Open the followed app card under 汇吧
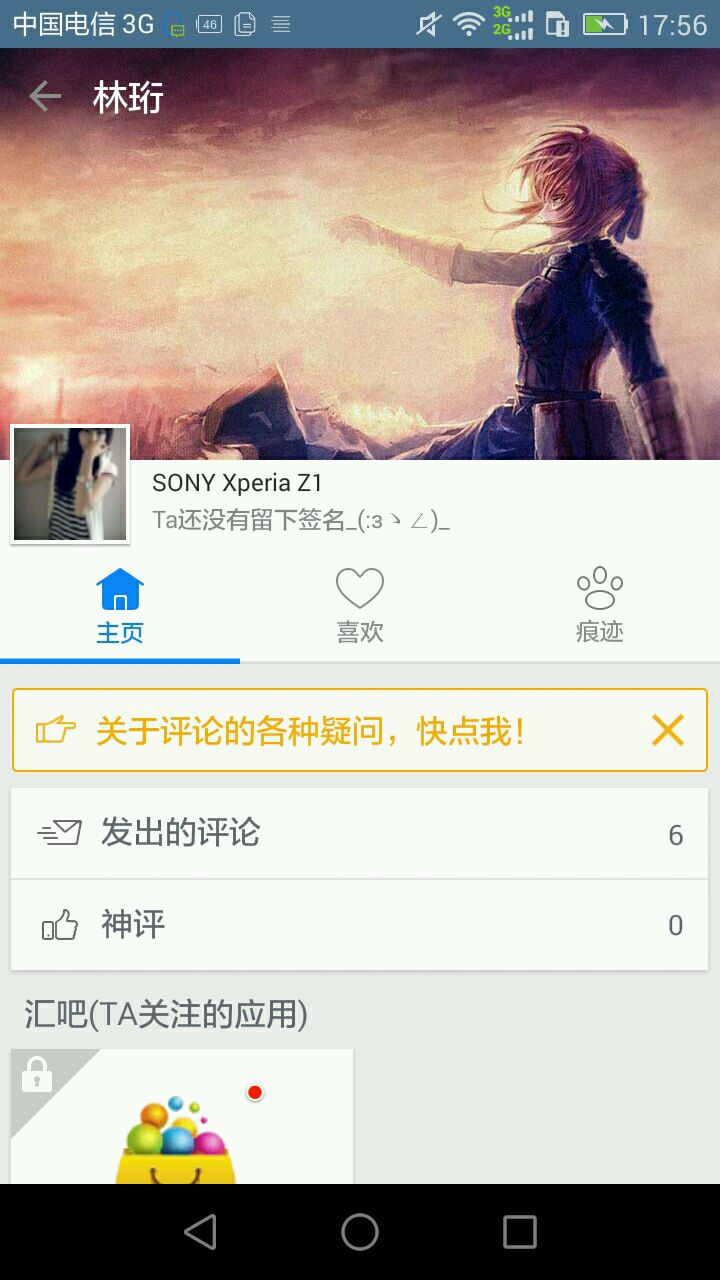Image resolution: width=720 pixels, height=1280 pixels. [182, 1116]
